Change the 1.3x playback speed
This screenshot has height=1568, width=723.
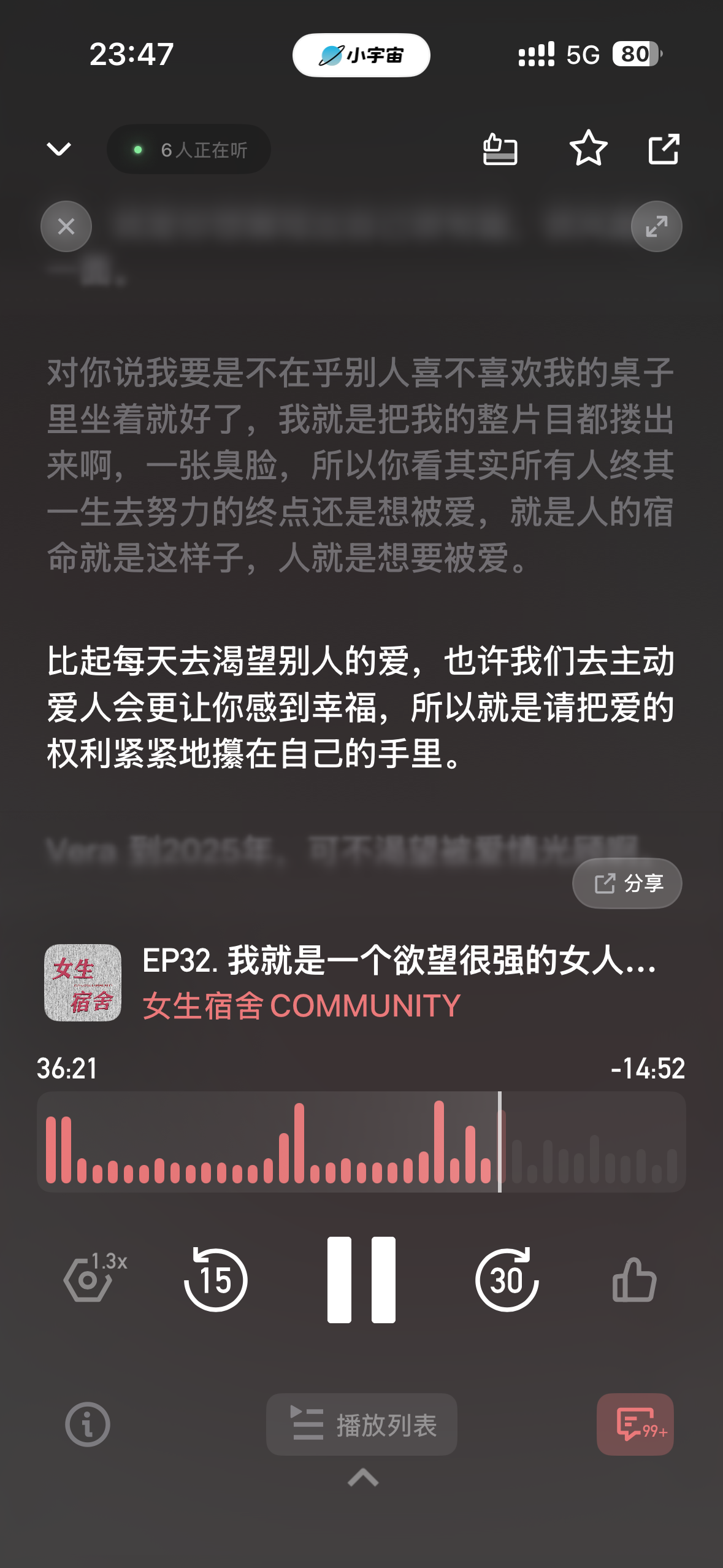[92, 1278]
